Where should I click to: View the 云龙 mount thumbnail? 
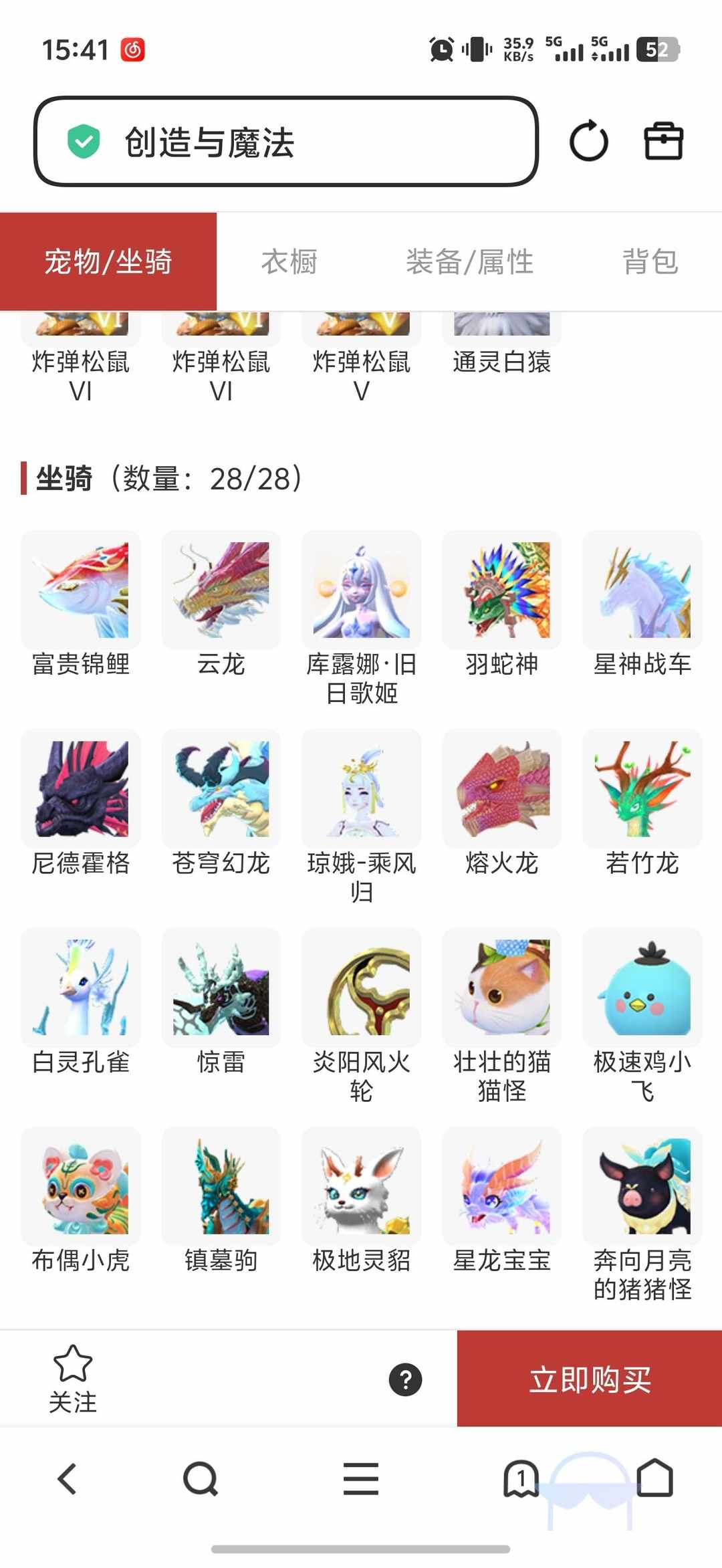pos(221,588)
